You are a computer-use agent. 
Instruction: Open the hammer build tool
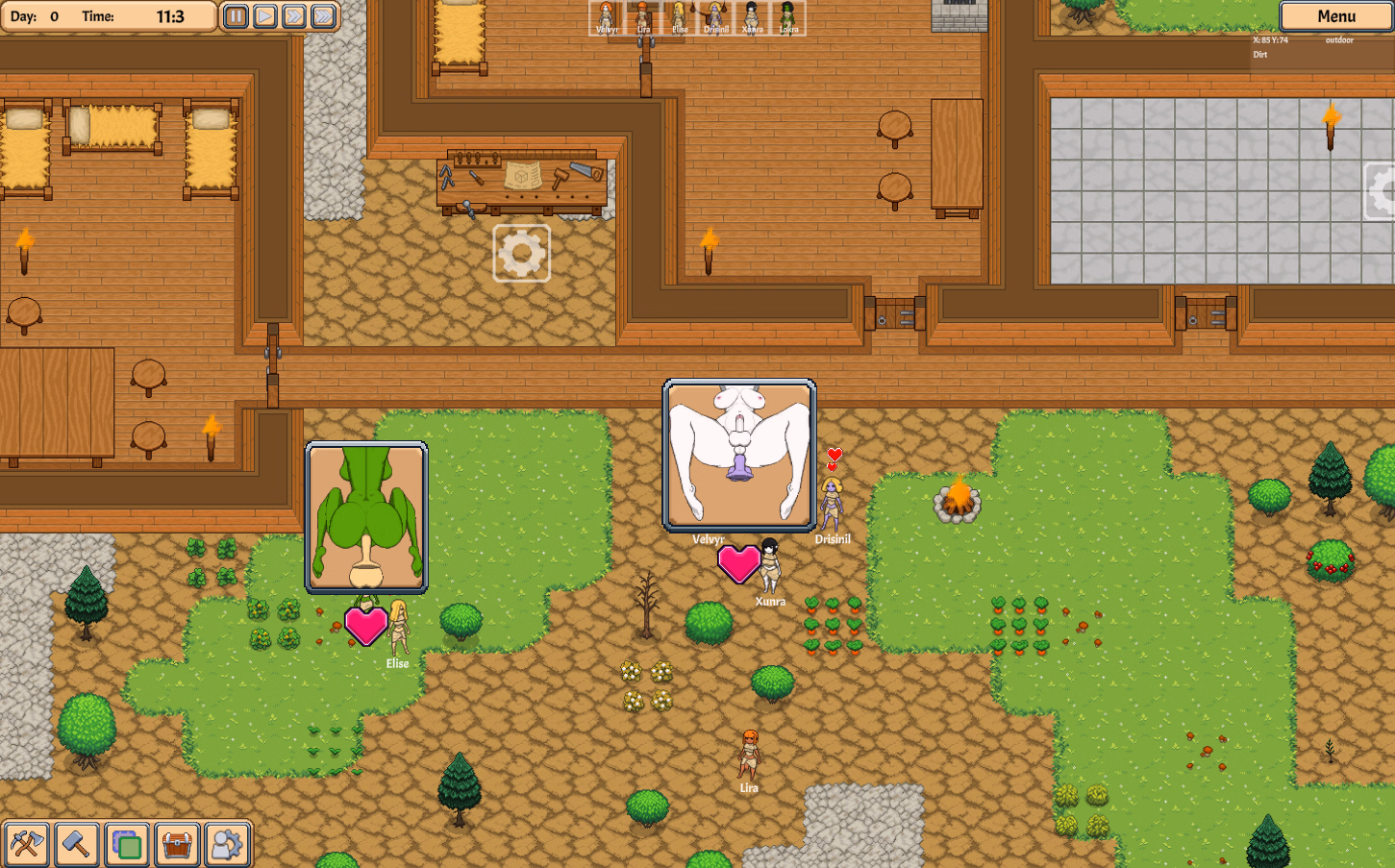pyautogui.click(x=76, y=845)
